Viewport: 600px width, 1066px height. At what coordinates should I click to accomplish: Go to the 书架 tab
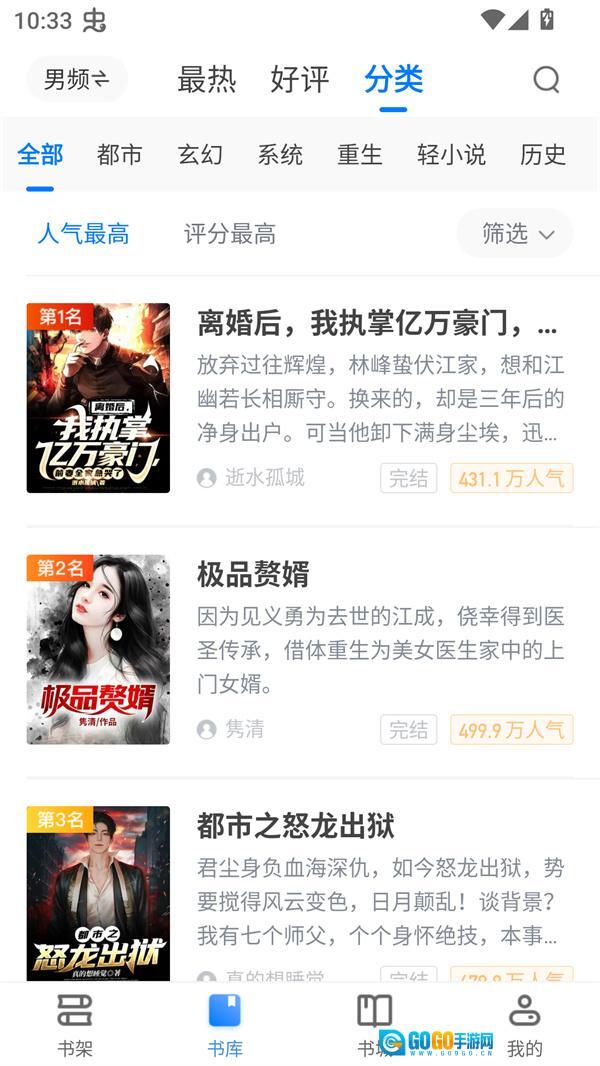click(x=74, y=1025)
